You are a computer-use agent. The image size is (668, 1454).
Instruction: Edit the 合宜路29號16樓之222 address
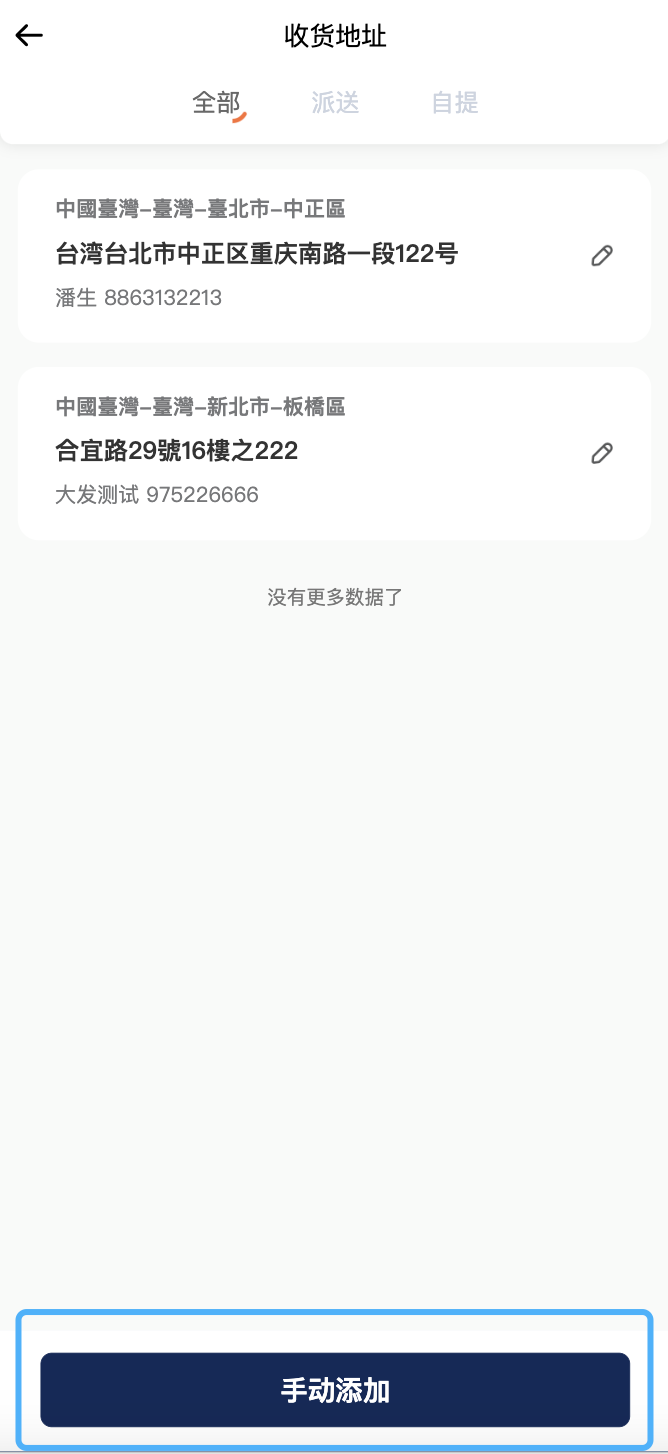[601, 454]
